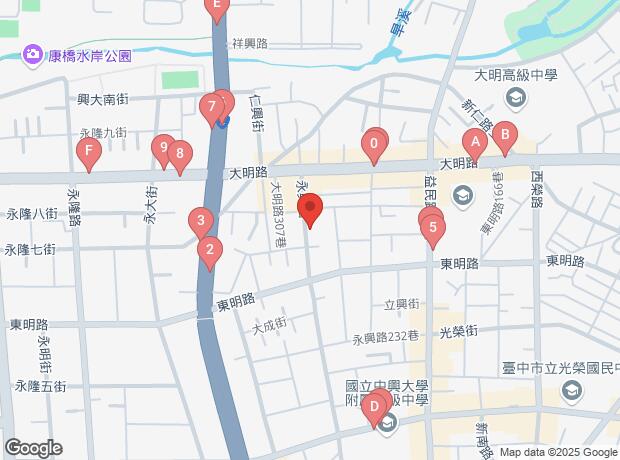Select the marker numbered 9
Viewport: 620px width, 460px height.
163,149
